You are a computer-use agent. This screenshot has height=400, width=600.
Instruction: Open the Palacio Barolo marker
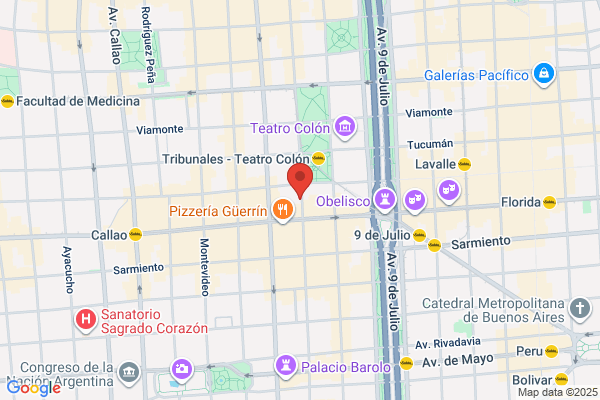click(x=287, y=366)
